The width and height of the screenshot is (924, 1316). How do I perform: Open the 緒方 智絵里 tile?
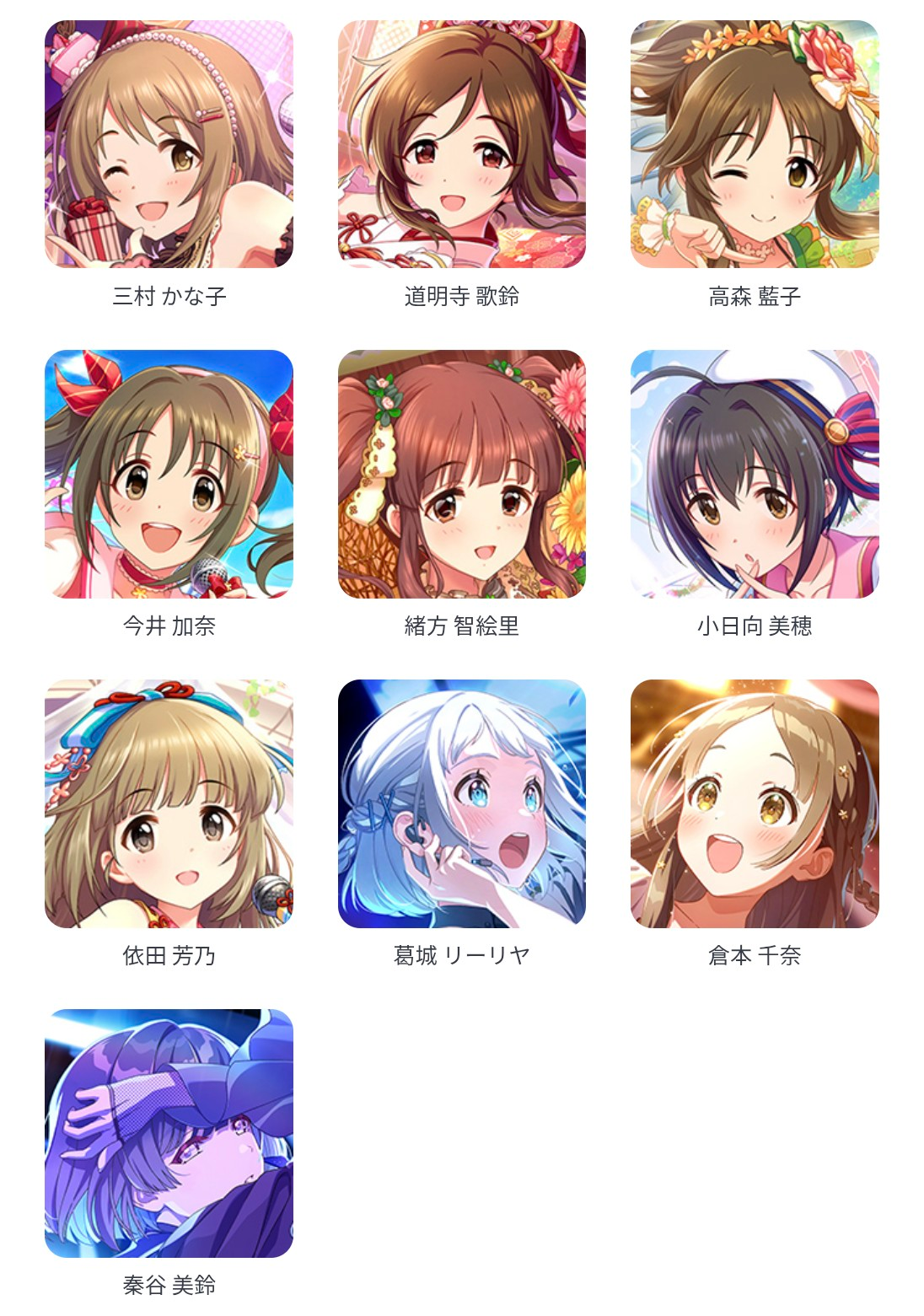click(x=461, y=474)
